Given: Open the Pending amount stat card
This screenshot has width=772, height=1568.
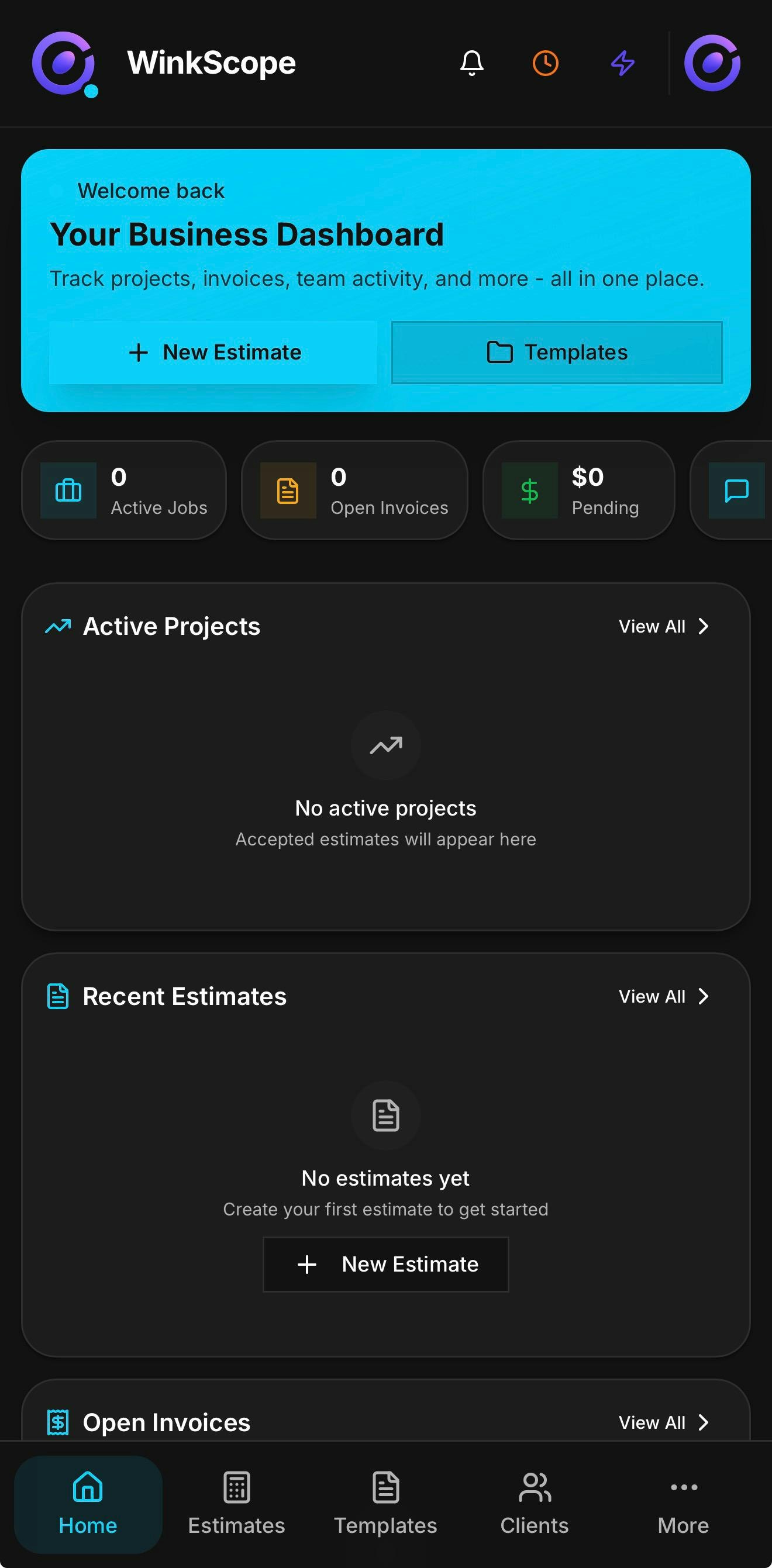Looking at the screenshot, I should 579,491.
